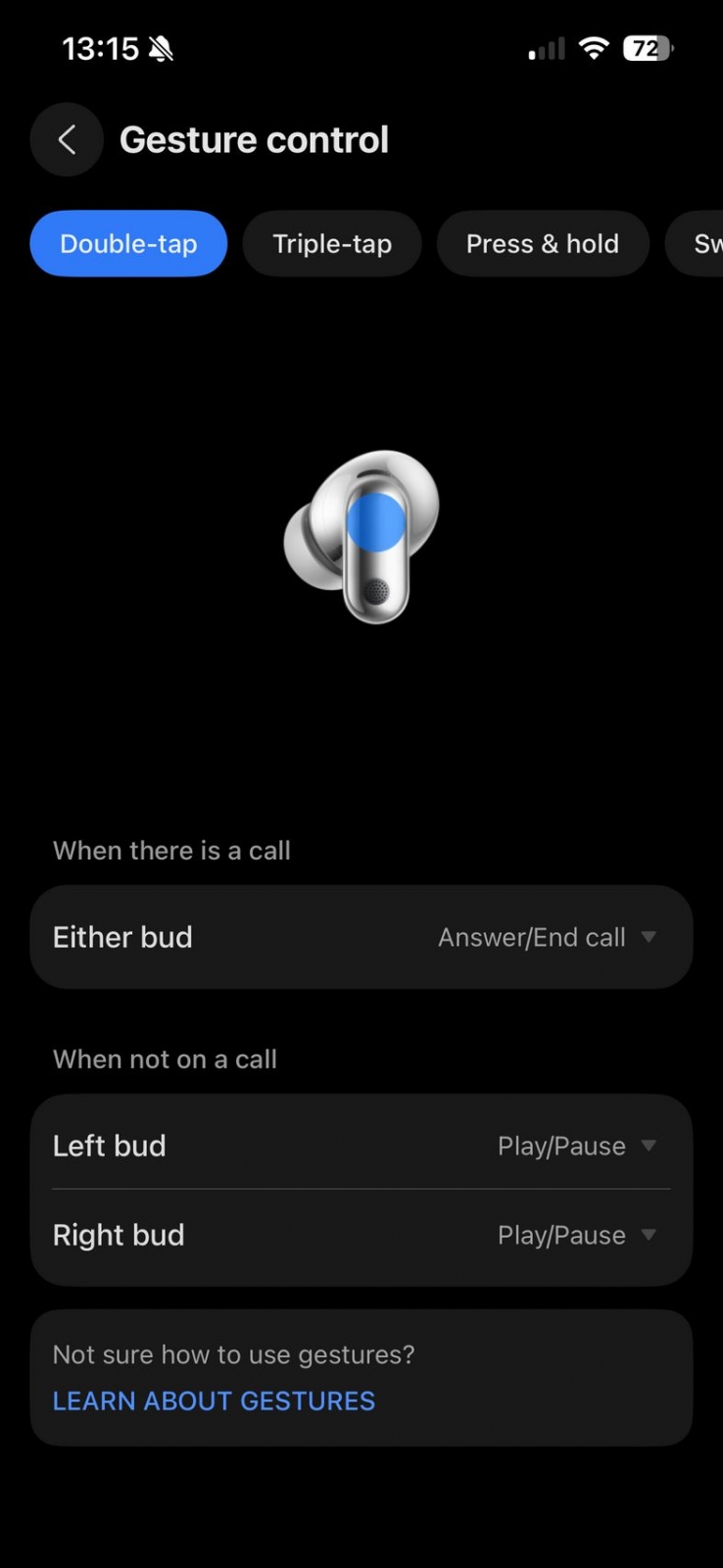This screenshot has height=1568, width=723.
Task: Change the Right bud double-tap action
Action: 361,1235
